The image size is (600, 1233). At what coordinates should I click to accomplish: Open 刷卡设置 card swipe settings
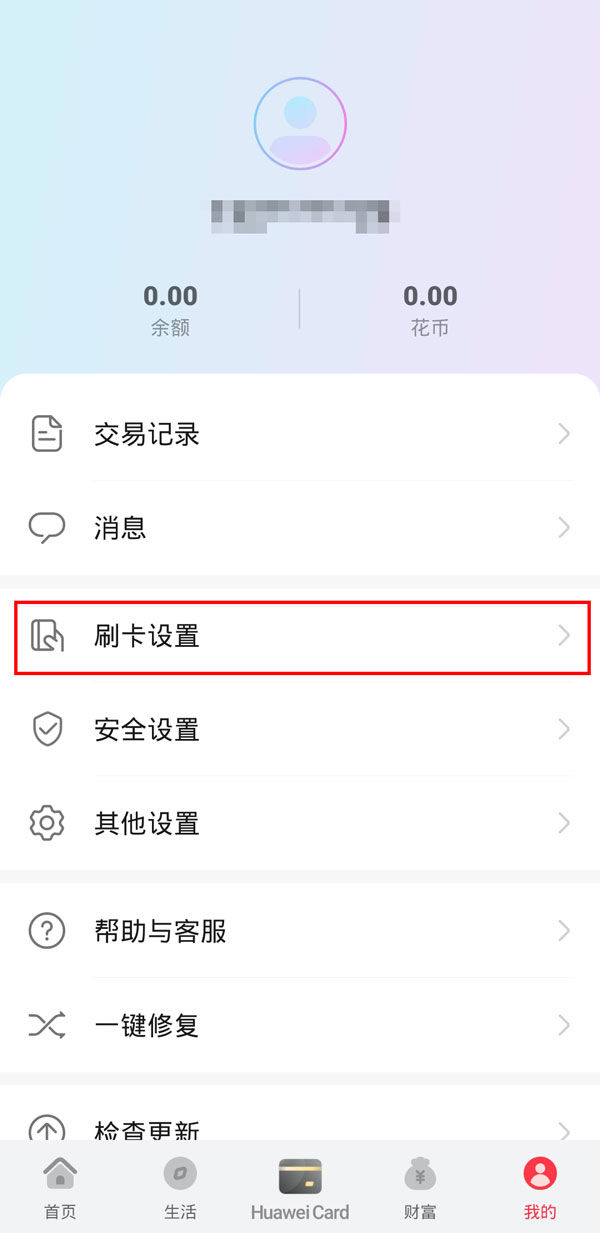tap(300, 636)
